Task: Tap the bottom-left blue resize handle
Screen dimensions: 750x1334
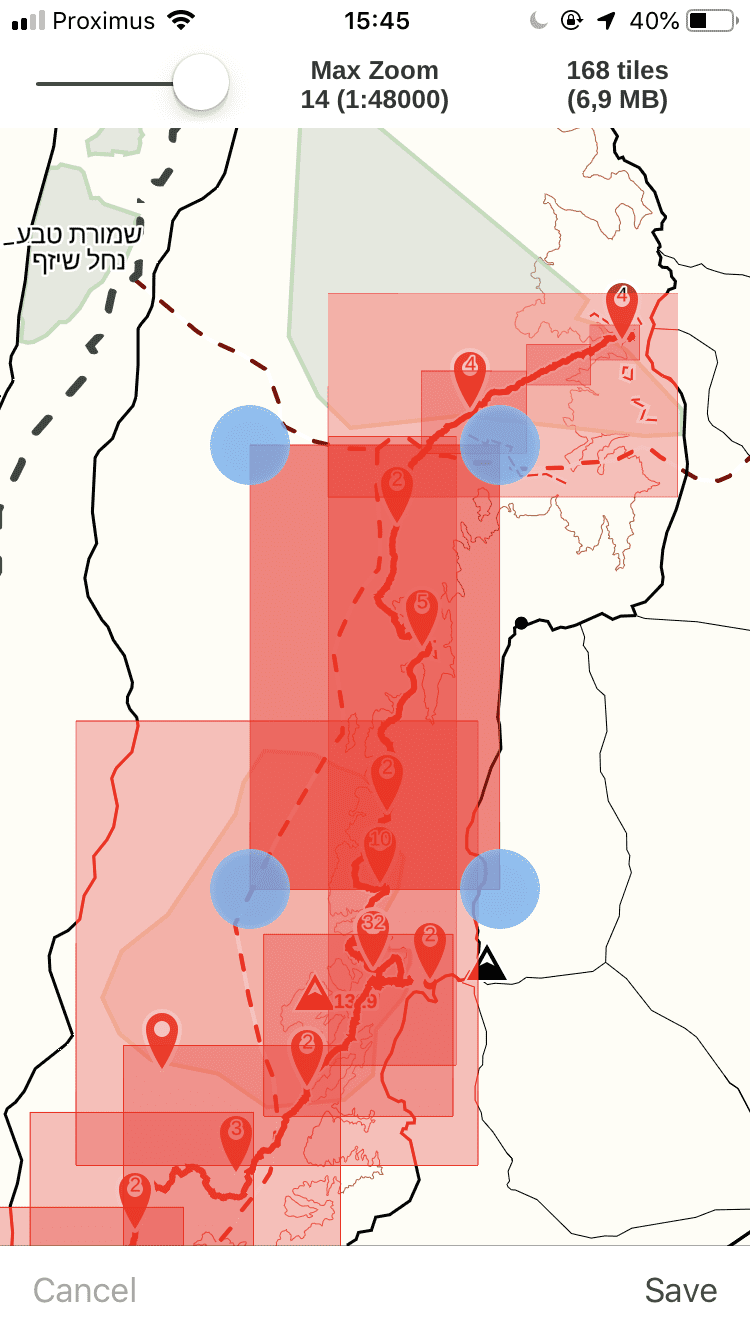Action: tap(249, 888)
